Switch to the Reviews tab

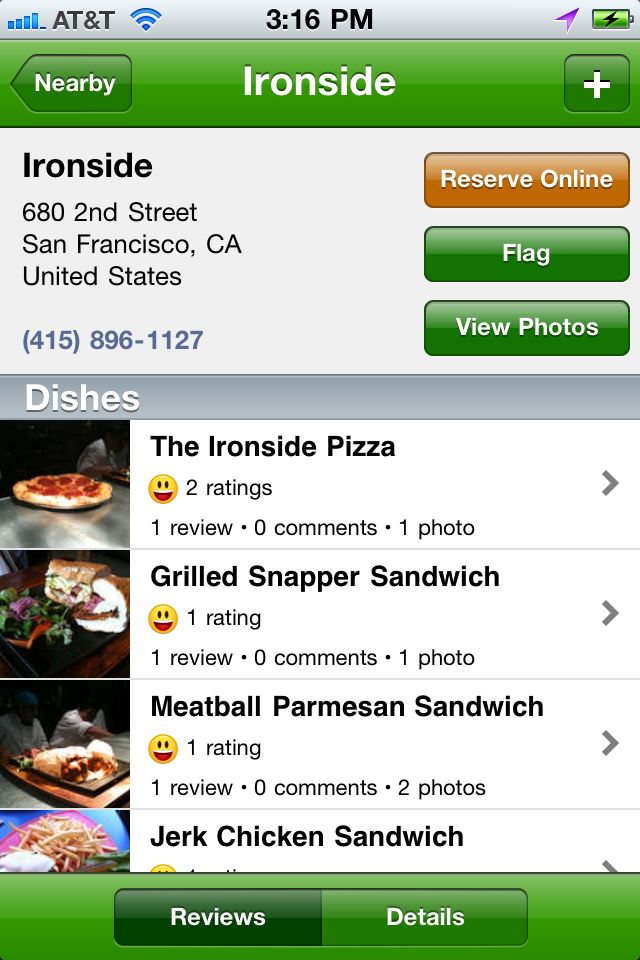click(218, 917)
